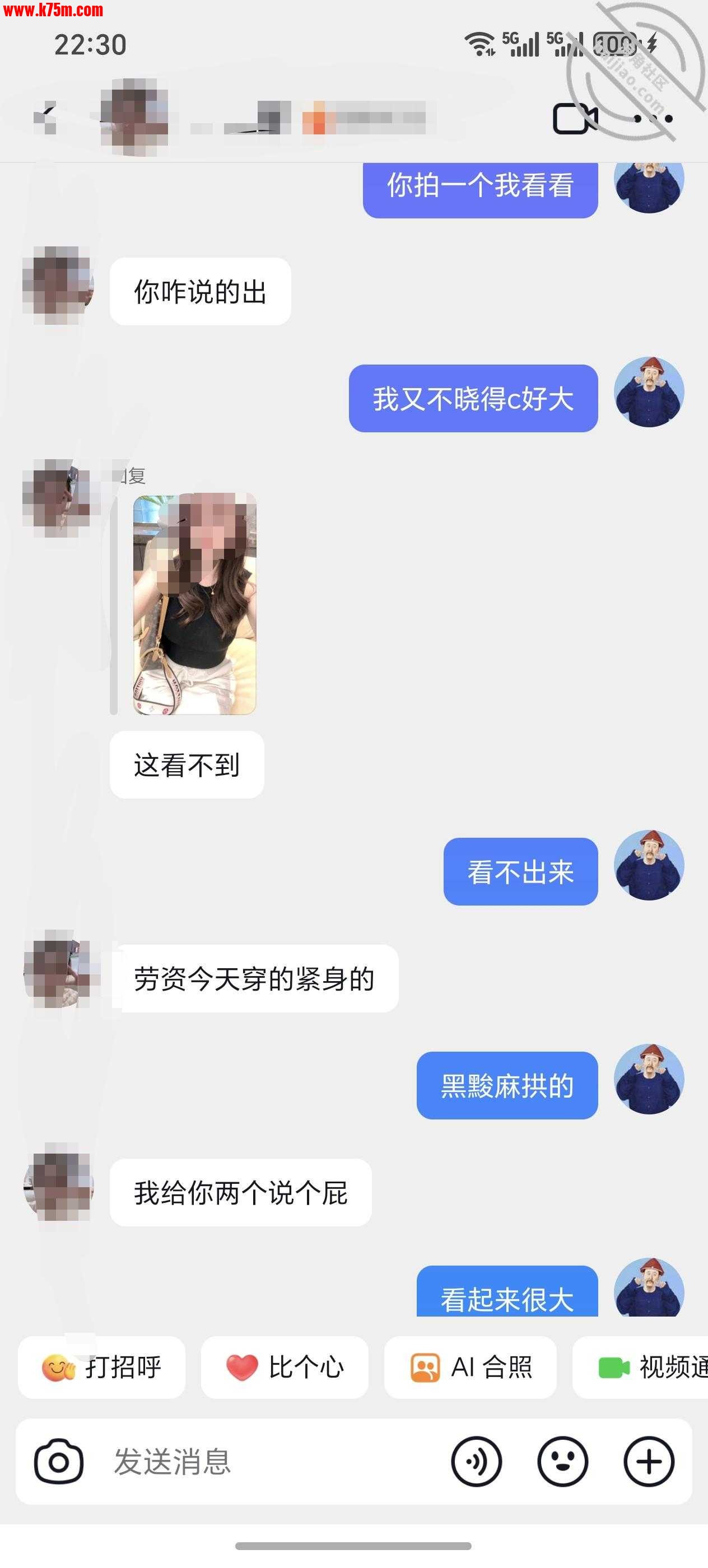Start a video call from the header
This screenshot has height=1568, width=708.
click(x=574, y=118)
